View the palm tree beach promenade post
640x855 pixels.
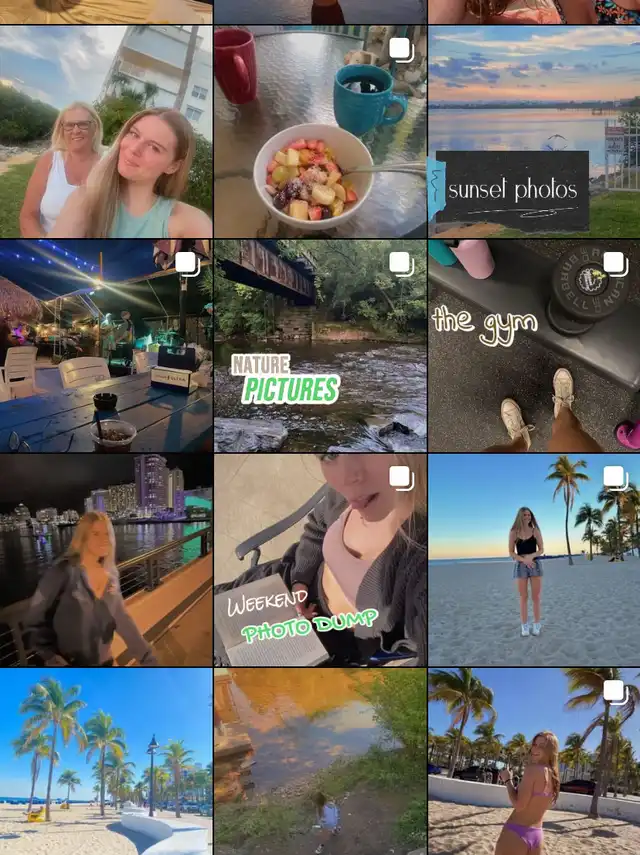click(106, 762)
